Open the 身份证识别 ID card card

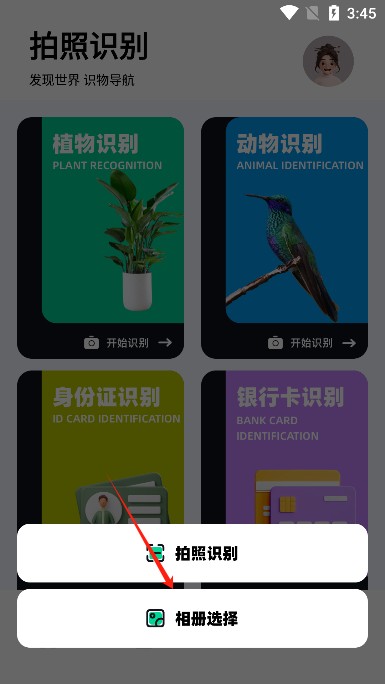click(100, 447)
